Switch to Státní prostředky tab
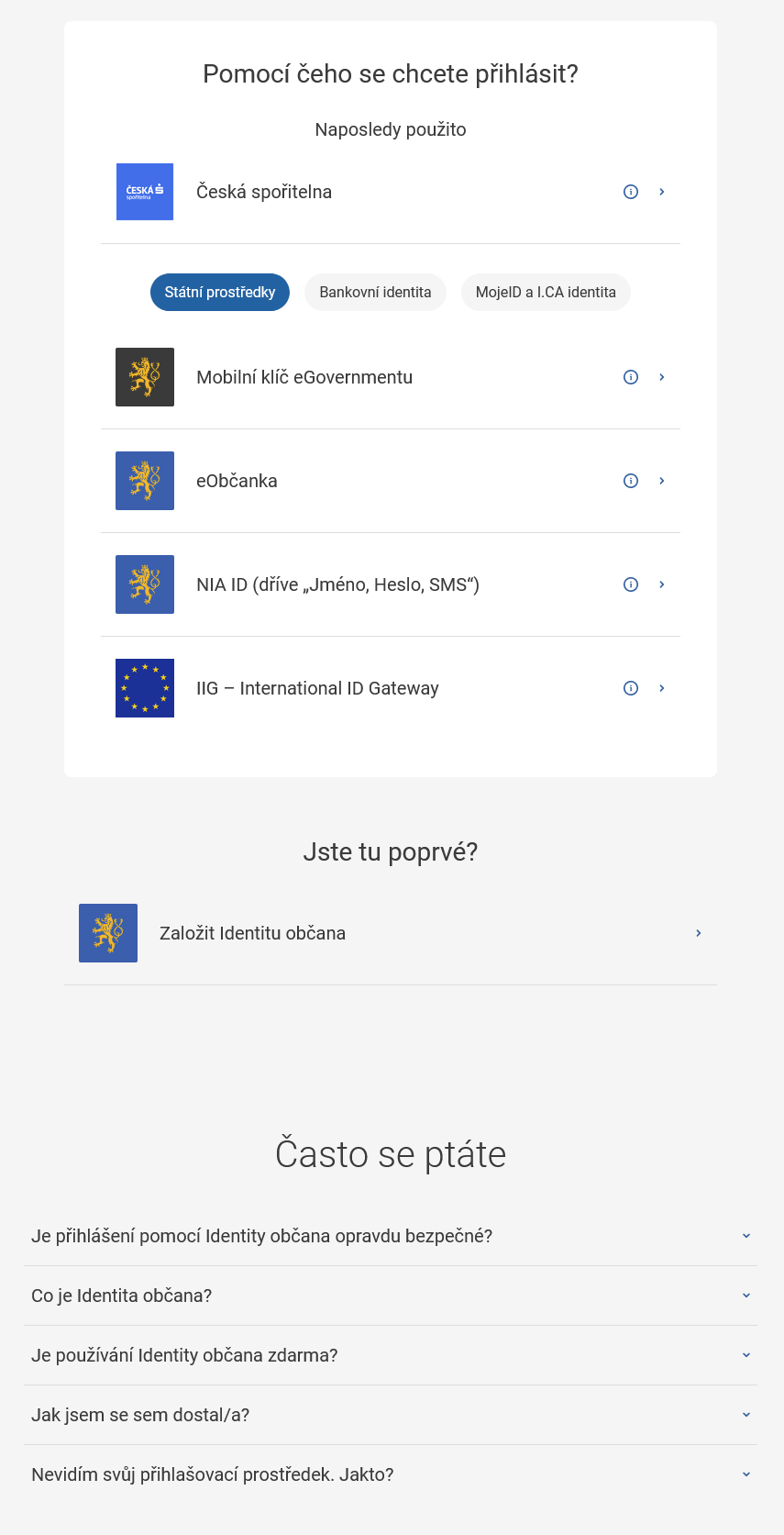Viewport: 784px width, 1535px height. (x=220, y=293)
